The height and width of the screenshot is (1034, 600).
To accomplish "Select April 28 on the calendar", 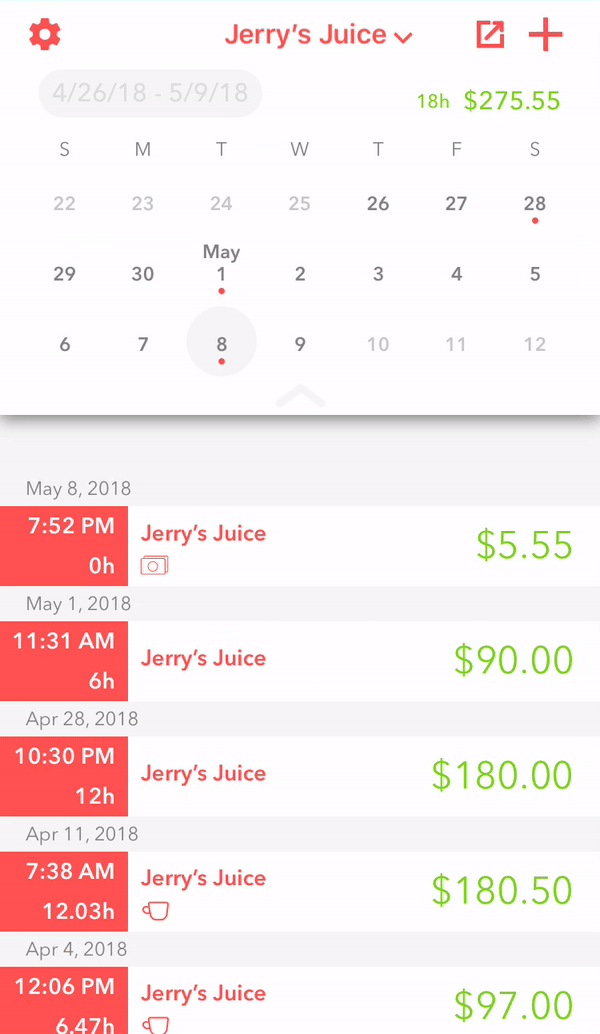I will (535, 204).
